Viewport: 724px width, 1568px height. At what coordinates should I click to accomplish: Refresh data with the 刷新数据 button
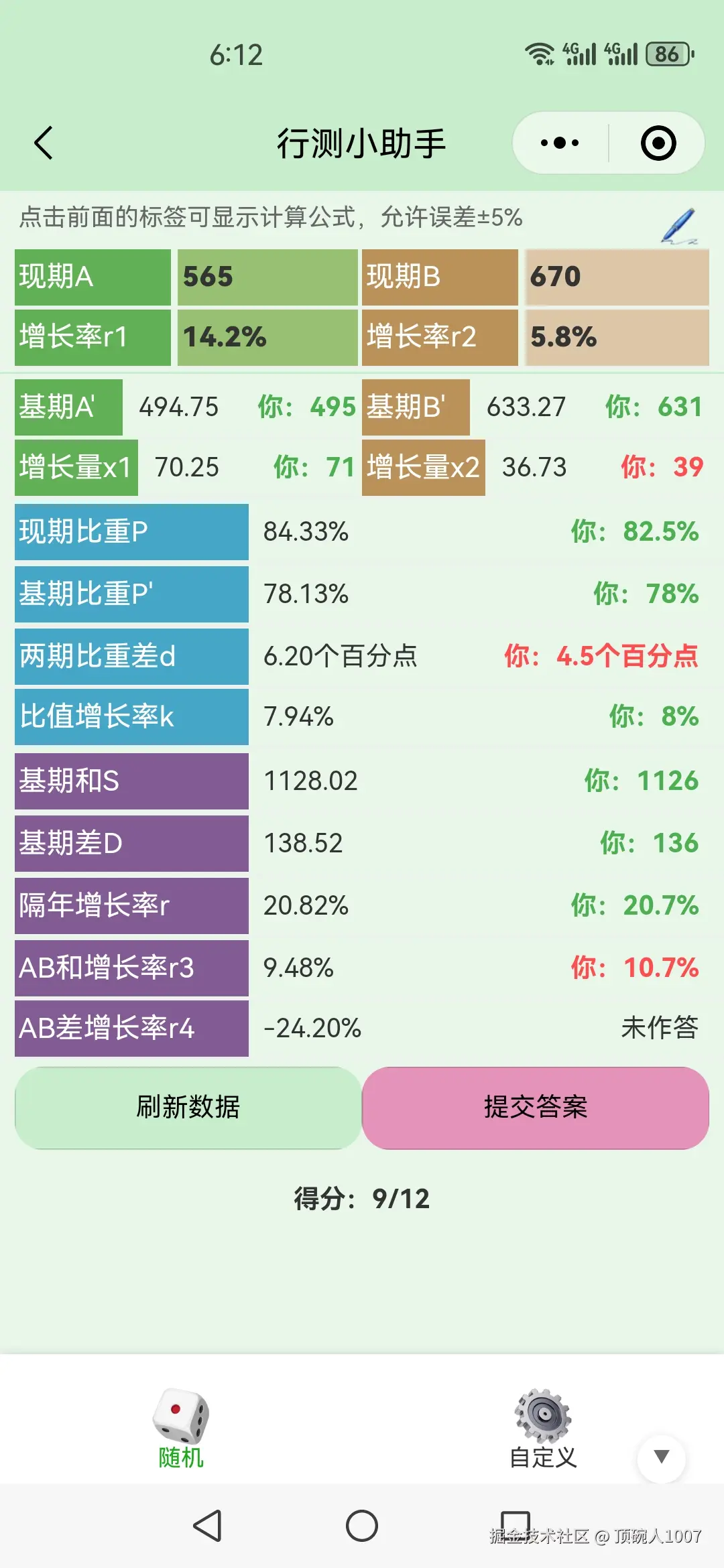[x=188, y=1107]
